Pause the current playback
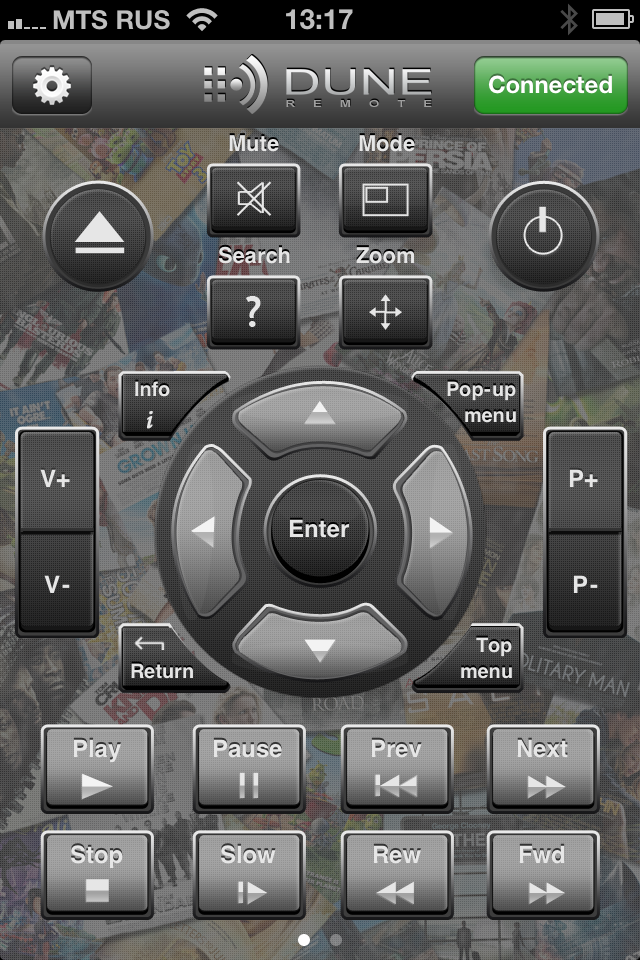The image size is (640, 960). pos(248,768)
